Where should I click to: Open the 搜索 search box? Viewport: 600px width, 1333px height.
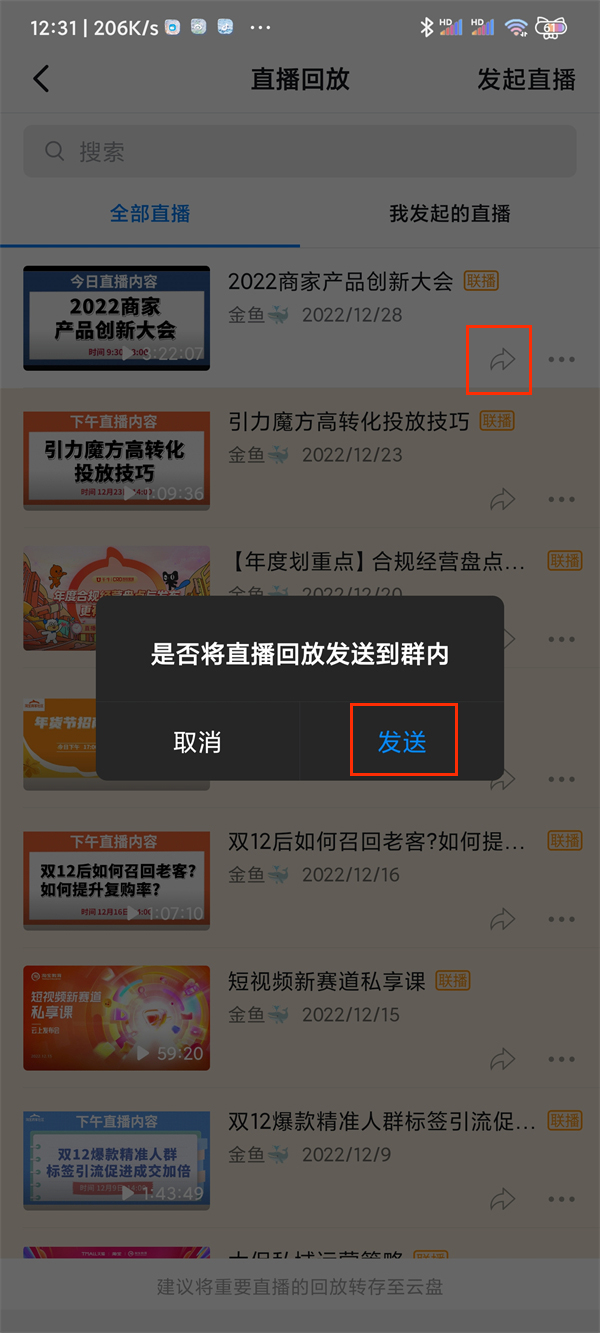click(300, 151)
